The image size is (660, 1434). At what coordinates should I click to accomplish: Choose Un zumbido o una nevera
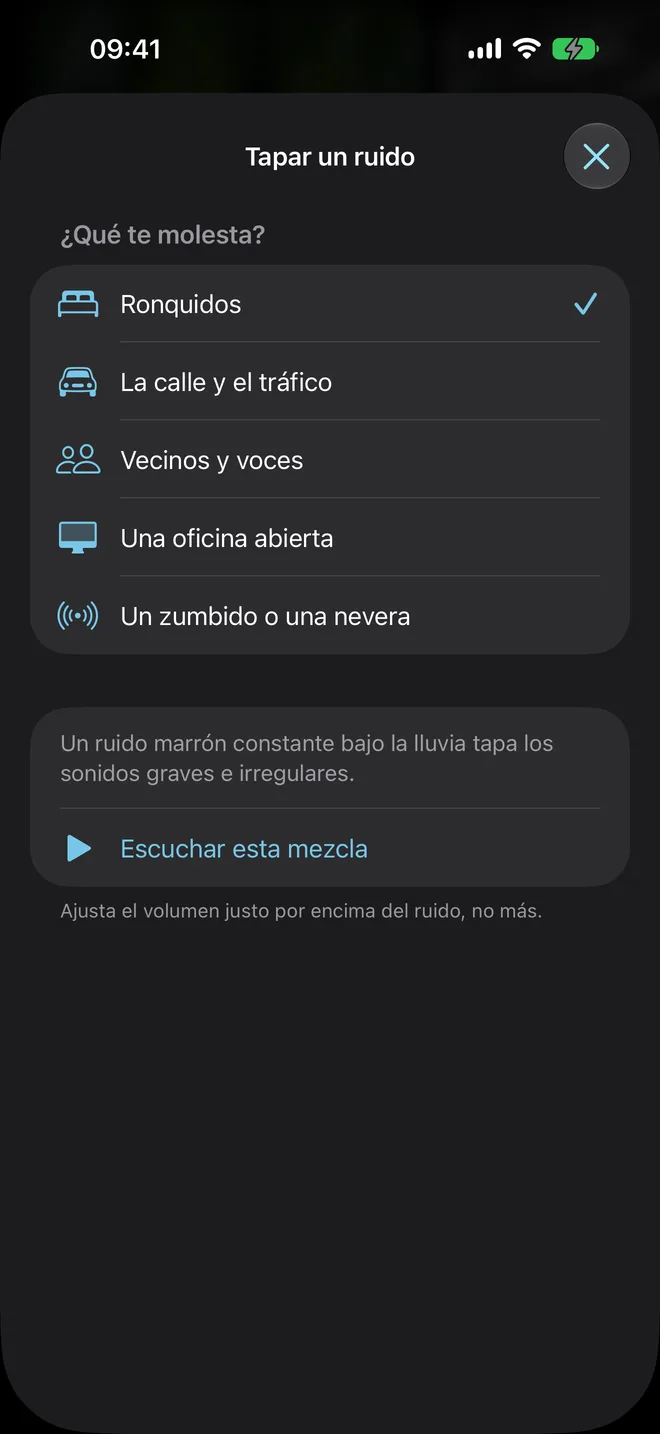330,616
